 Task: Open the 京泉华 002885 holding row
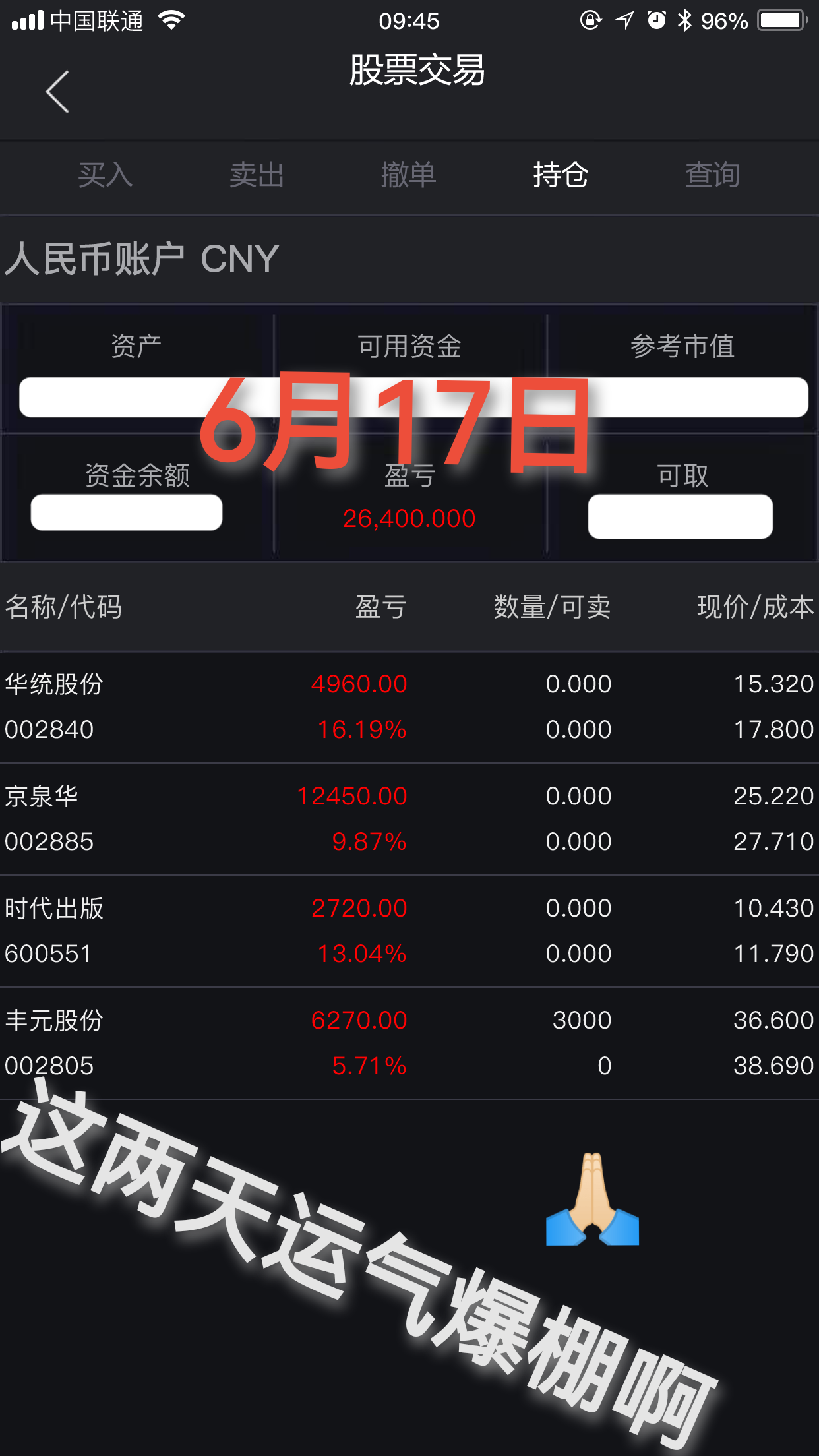[409, 820]
